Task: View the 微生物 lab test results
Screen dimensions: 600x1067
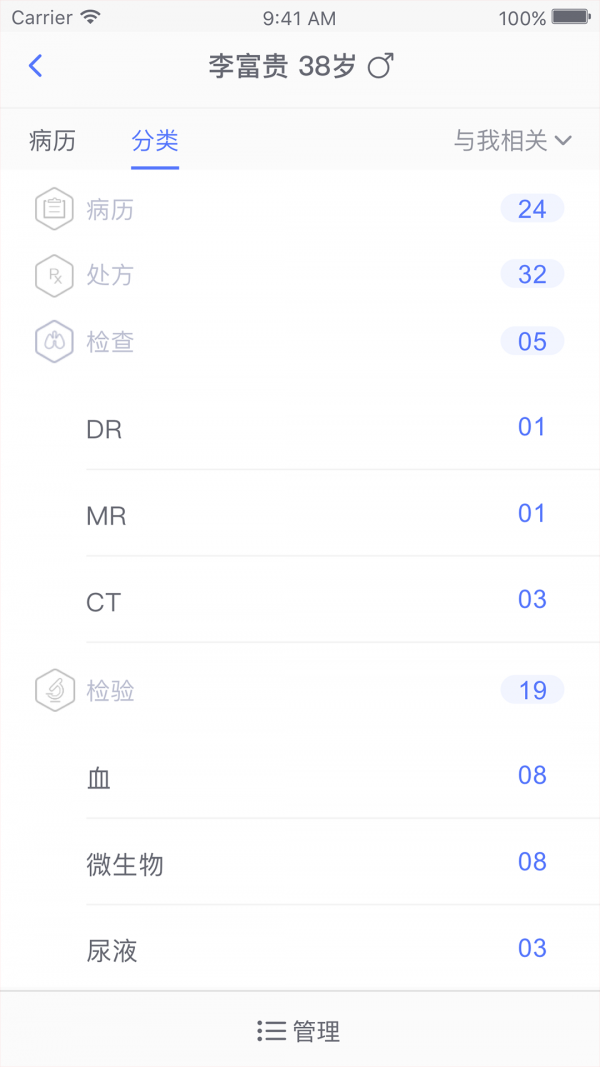Action: click(x=300, y=864)
